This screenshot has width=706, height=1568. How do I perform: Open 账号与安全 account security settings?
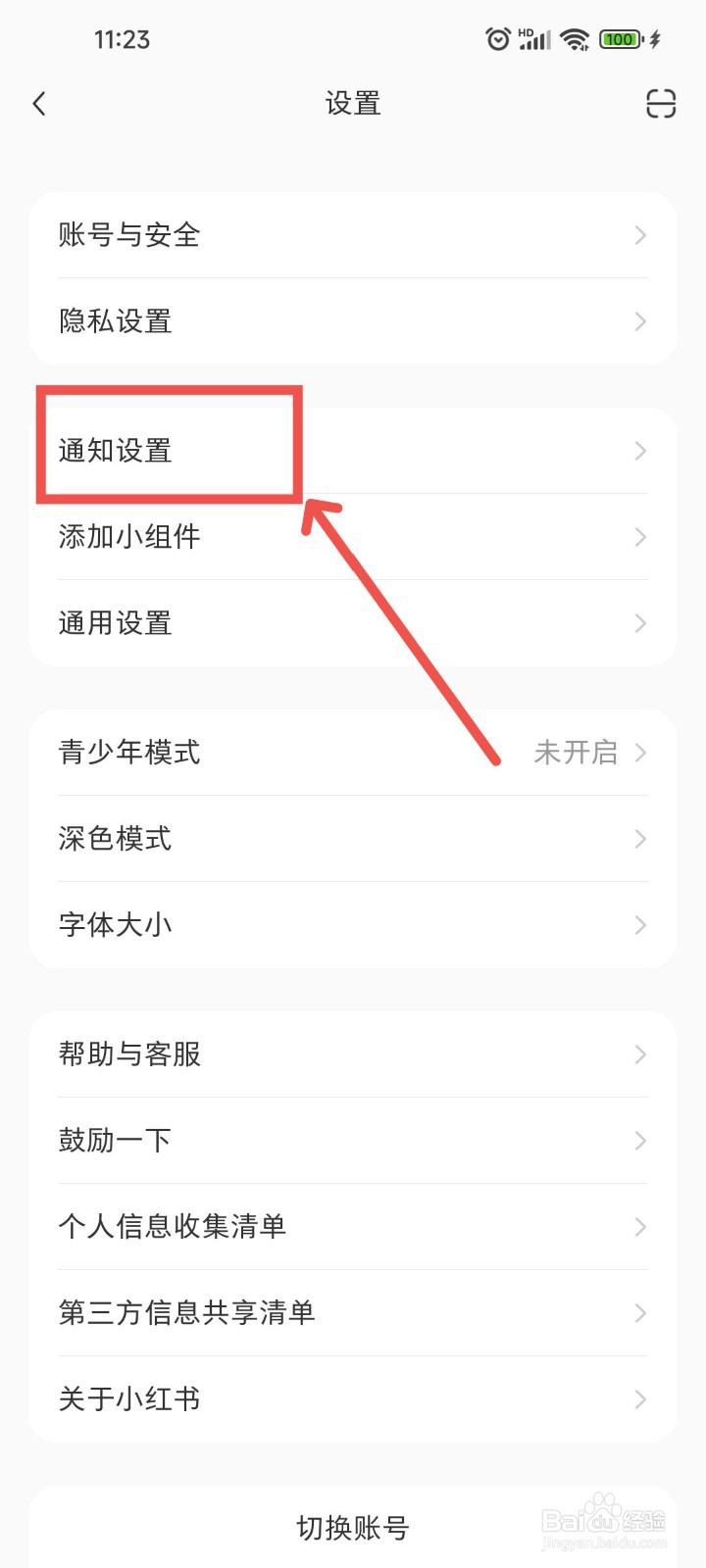(x=353, y=235)
